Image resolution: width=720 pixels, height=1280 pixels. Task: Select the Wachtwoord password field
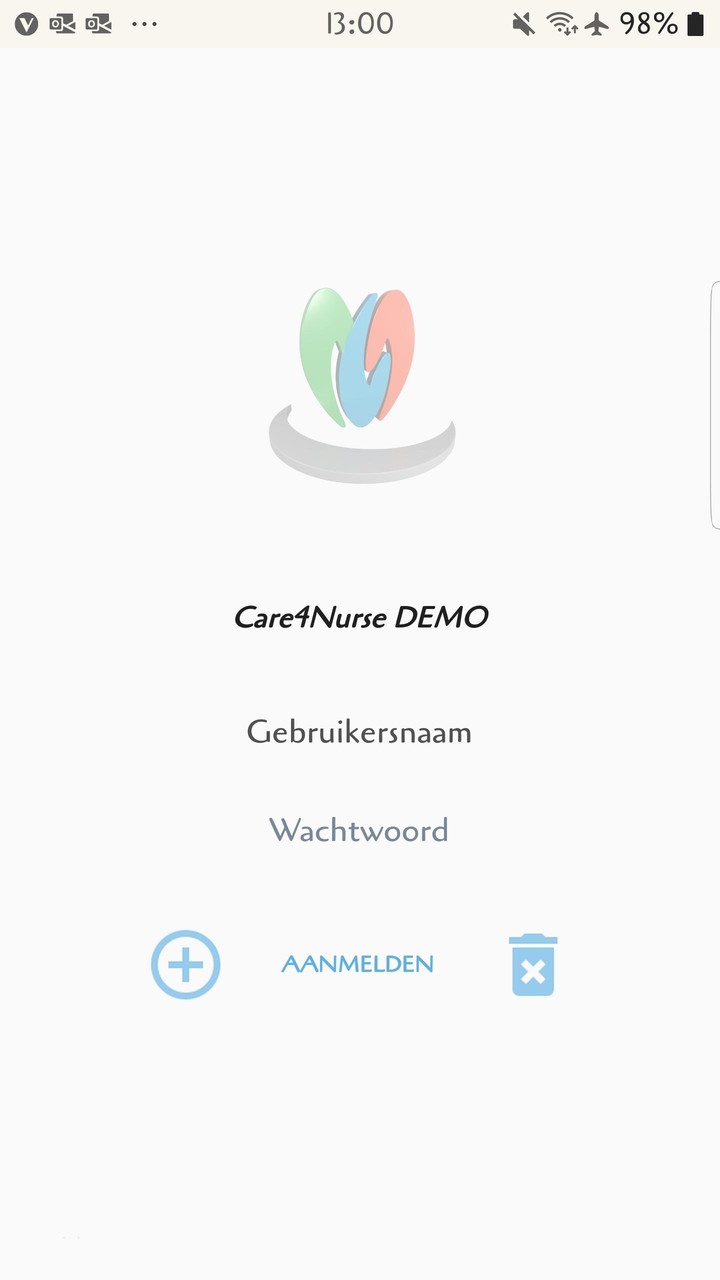click(358, 830)
